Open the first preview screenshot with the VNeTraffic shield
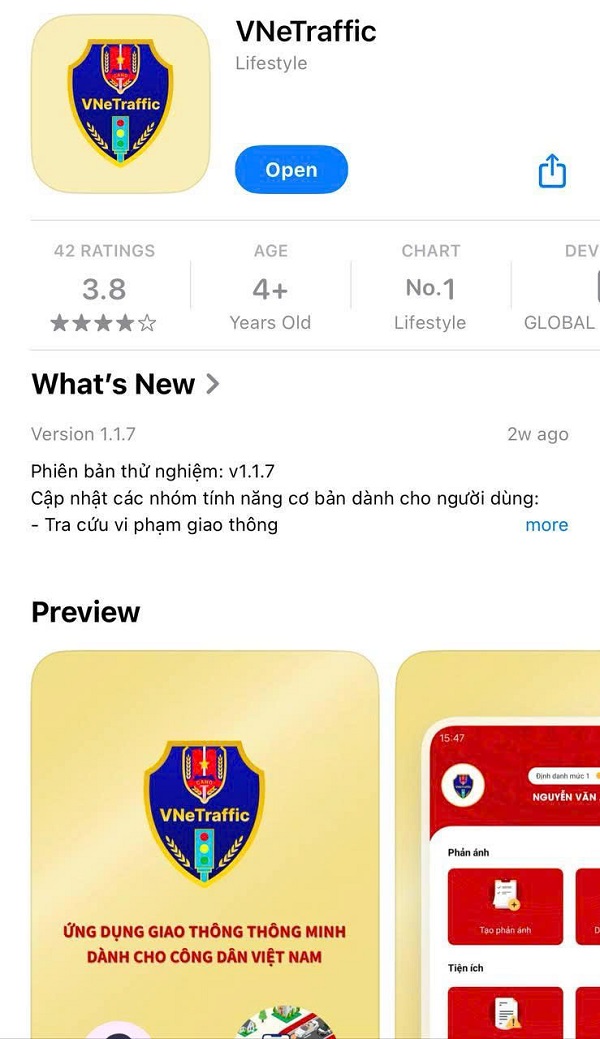 [205, 843]
